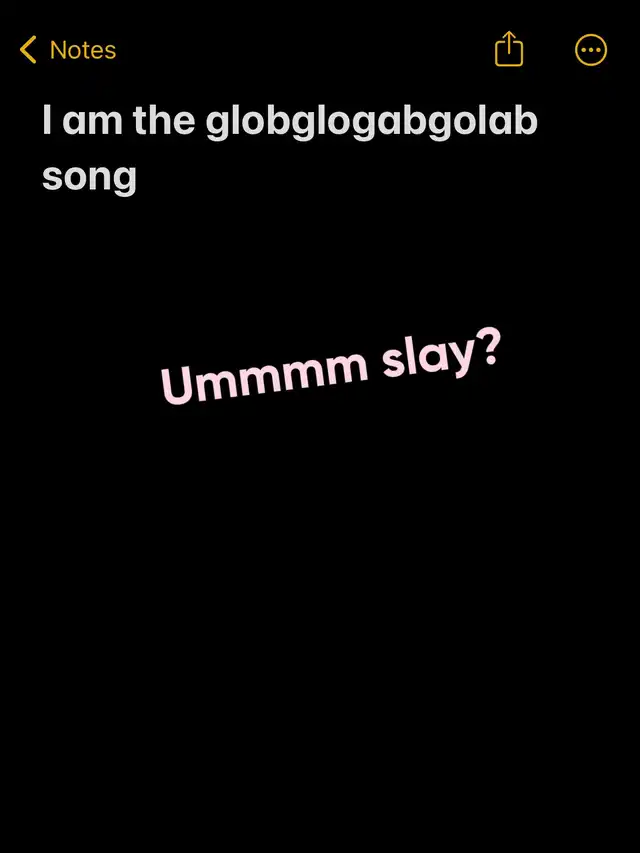Image resolution: width=640 pixels, height=853 pixels.
Task: Share this note
Action: pyautogui.click(x=509, y=49)
